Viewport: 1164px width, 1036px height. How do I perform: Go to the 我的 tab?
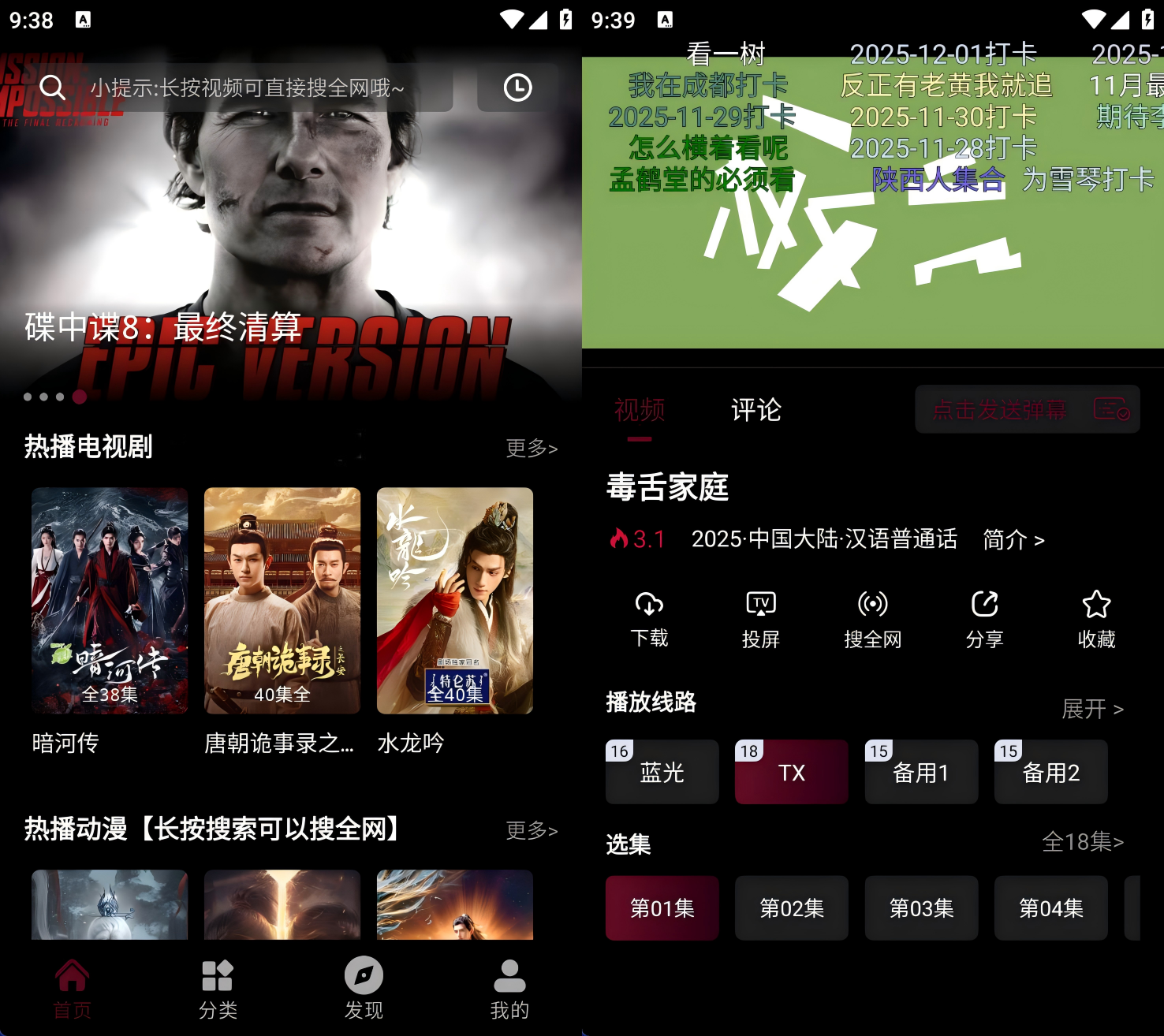(509, 989)
